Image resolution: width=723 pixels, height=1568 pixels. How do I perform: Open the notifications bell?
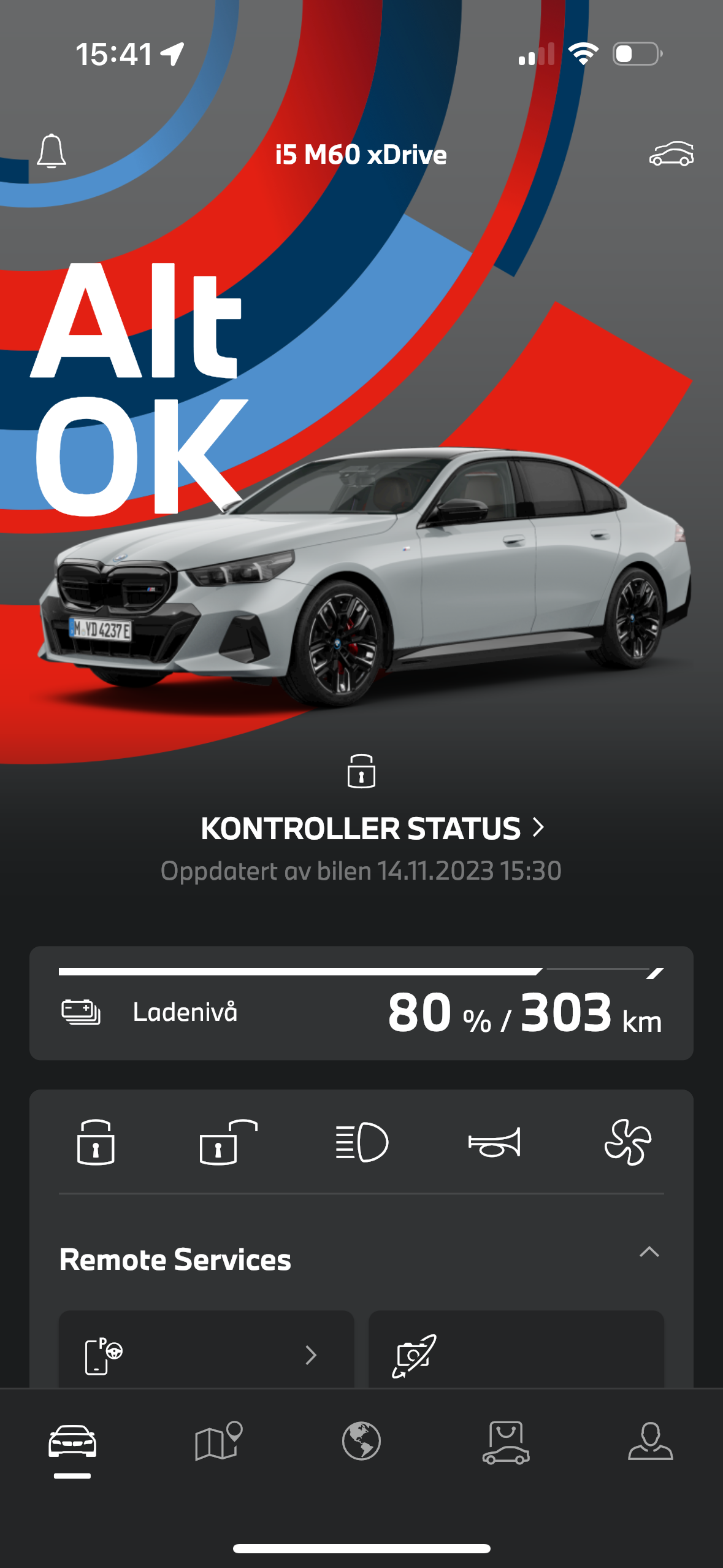click(52, 152)
